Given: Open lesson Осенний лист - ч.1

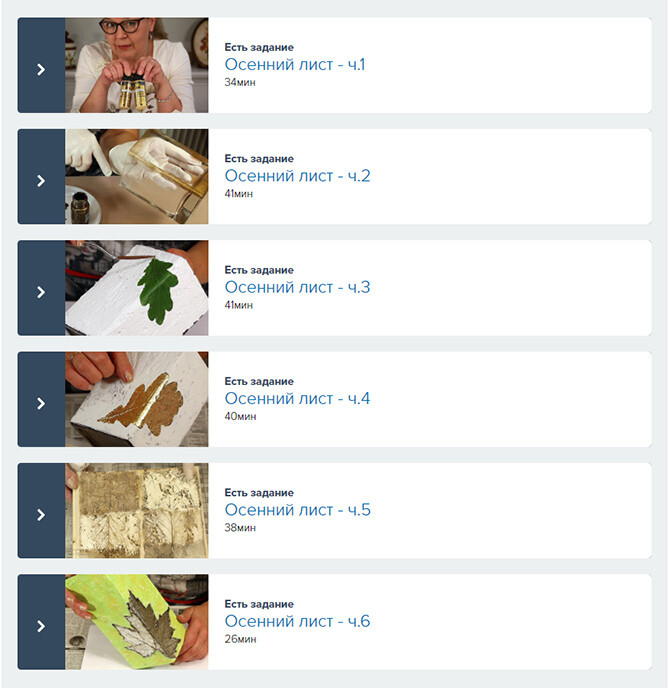Looking at the screenshot, I should coord(295,65).
